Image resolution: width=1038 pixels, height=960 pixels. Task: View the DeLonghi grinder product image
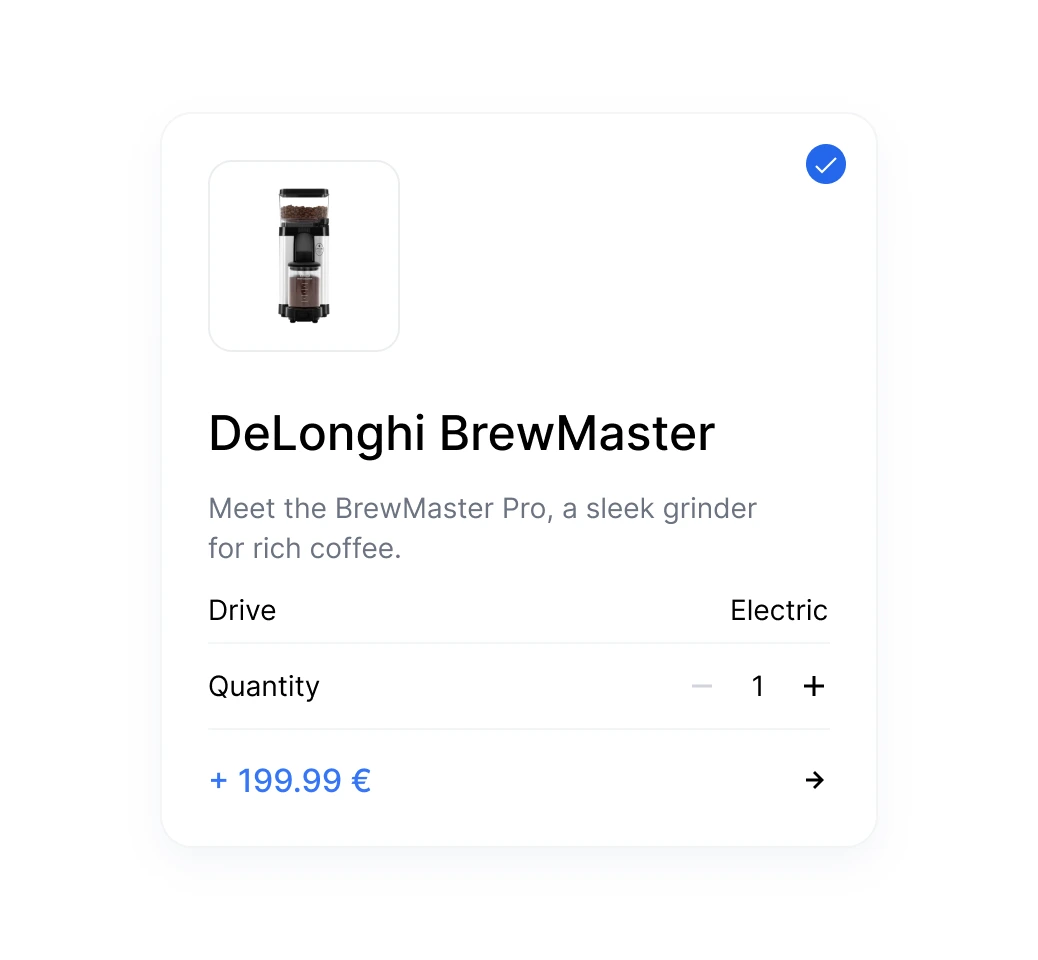(304, 256)
